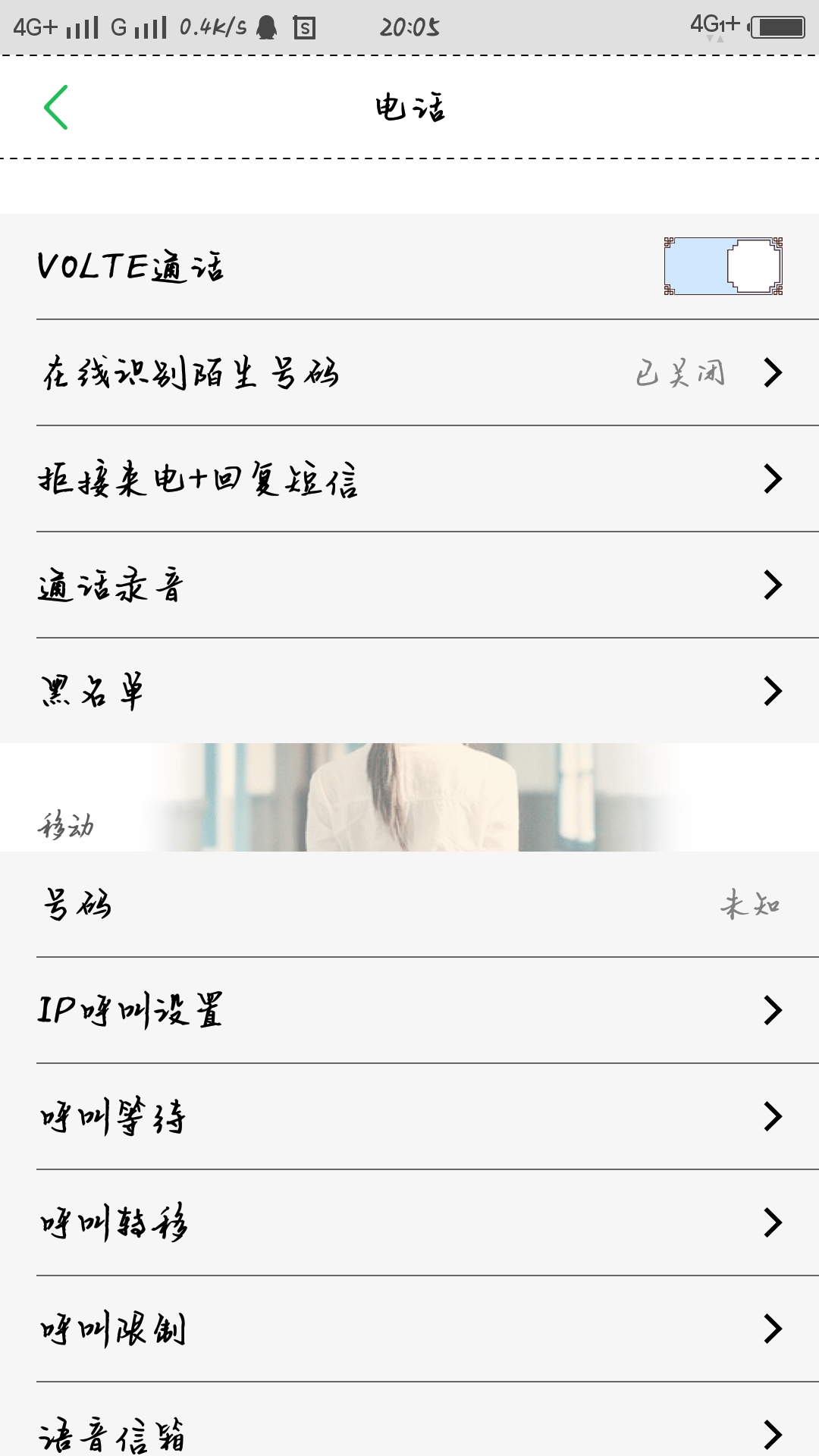
Task: Open IP呼叫设置
Action: pyautogui.click(x=409, y=1010)
